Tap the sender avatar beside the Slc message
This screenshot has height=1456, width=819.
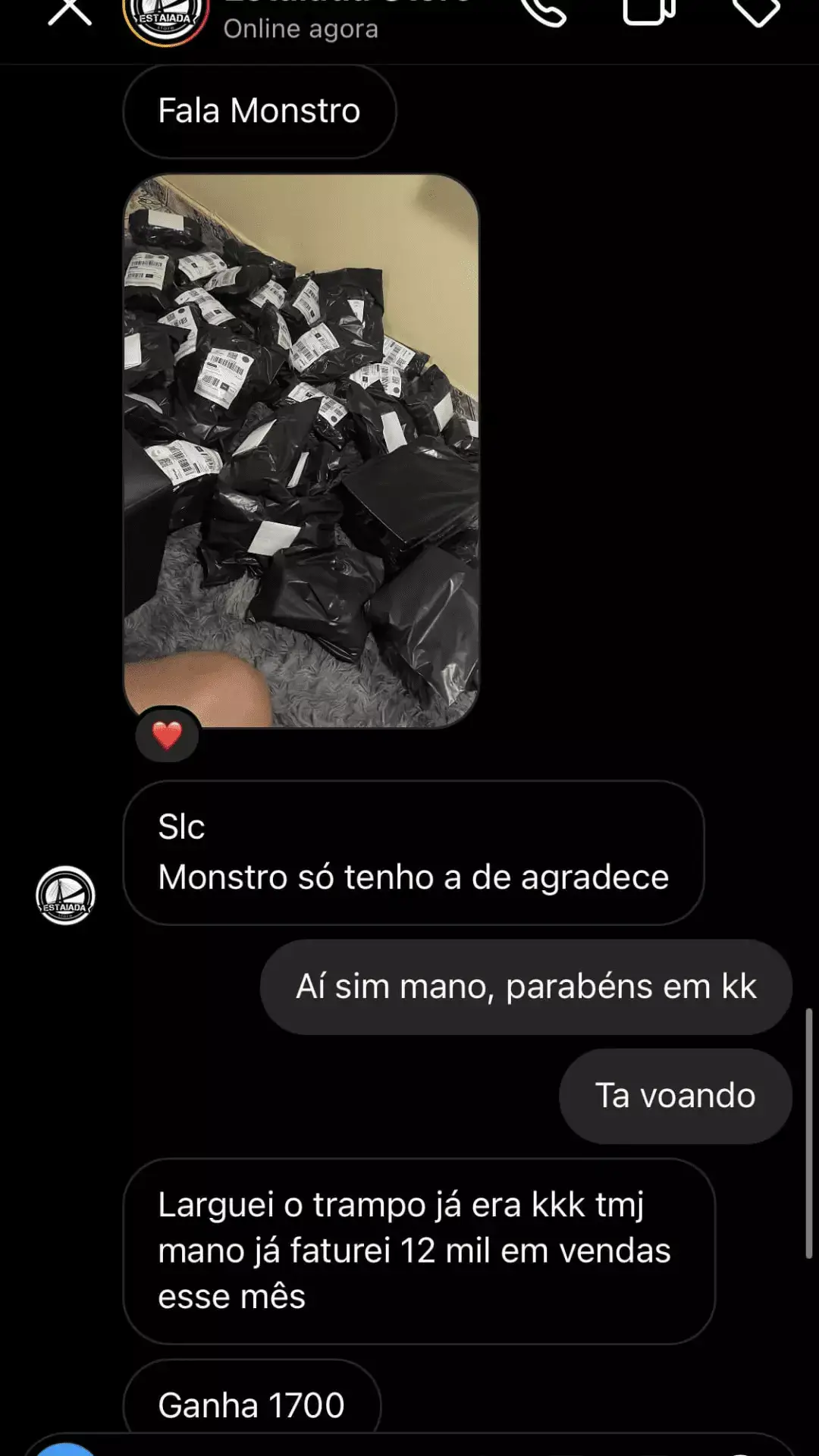[x=66, y=896]
